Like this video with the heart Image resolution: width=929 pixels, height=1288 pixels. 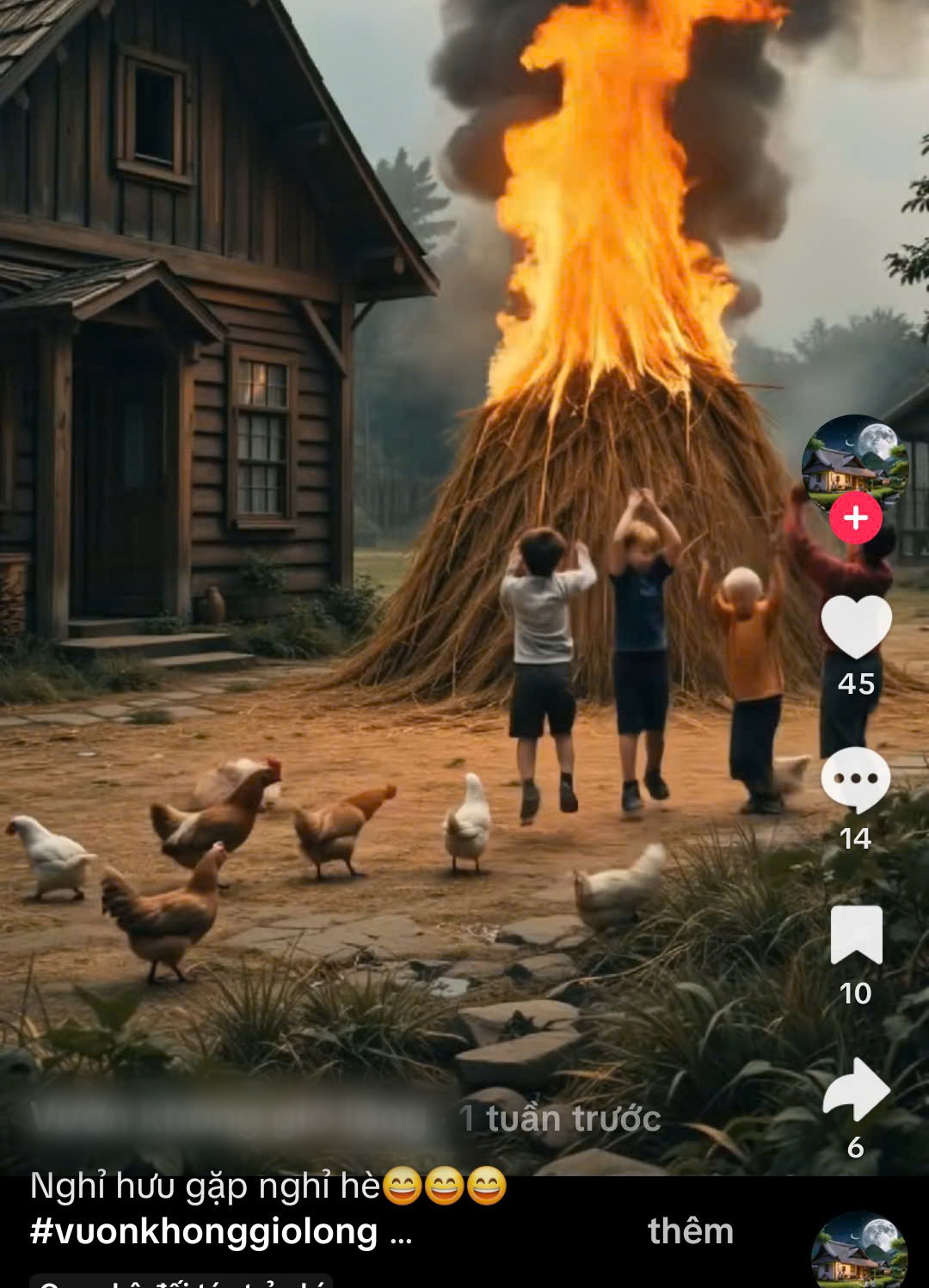(856, 626)
